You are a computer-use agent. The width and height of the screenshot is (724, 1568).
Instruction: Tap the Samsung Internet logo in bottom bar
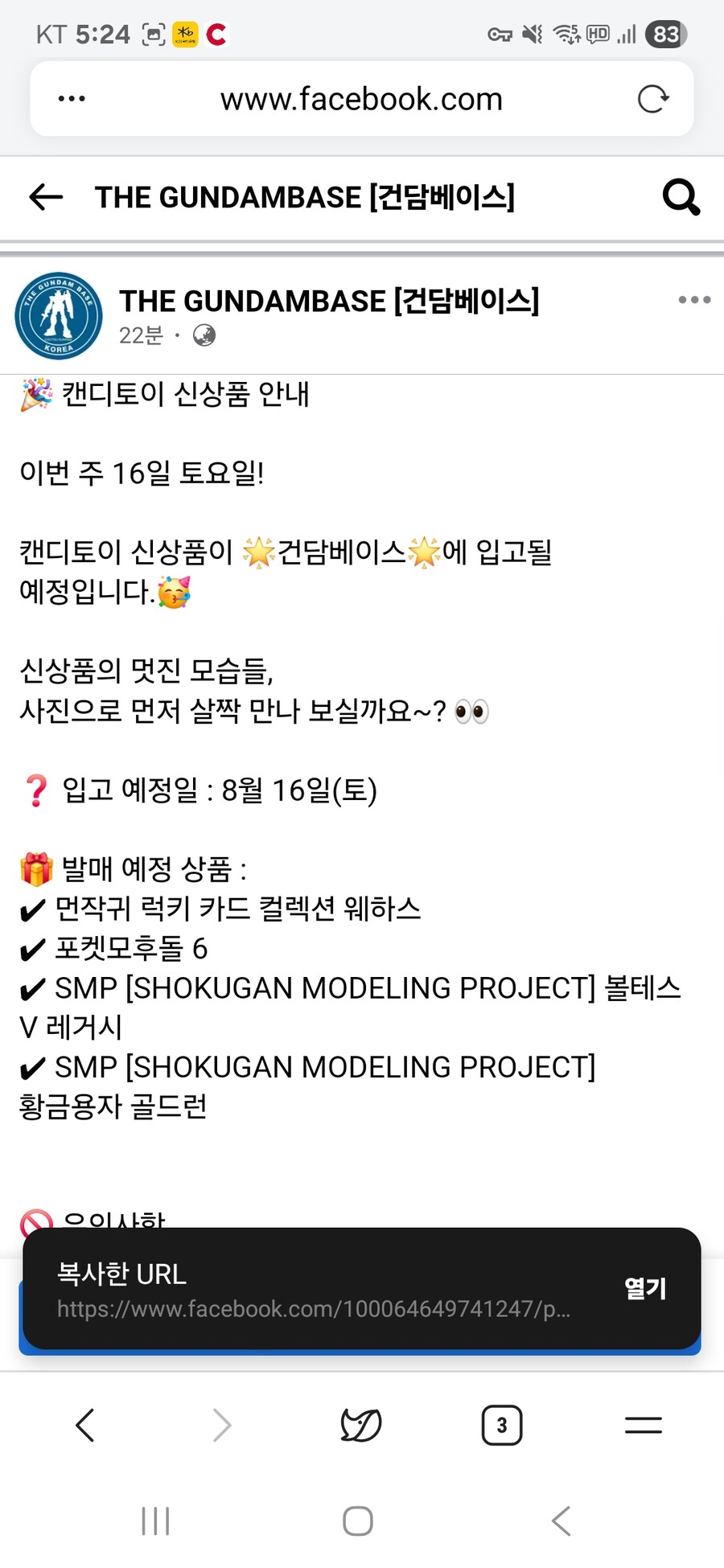coord(359,1425)
